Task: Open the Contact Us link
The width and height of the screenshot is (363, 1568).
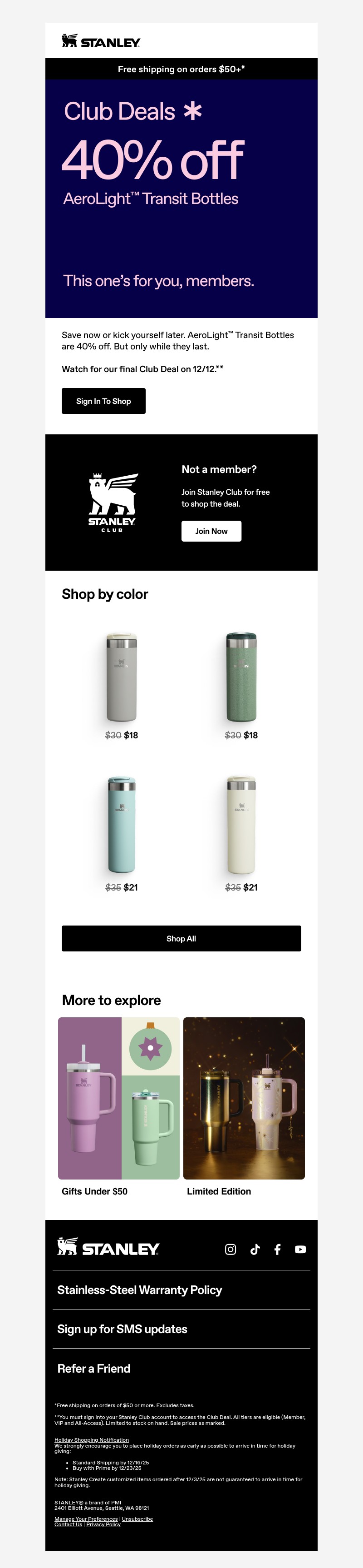Action: click(x=68, y=1524)
